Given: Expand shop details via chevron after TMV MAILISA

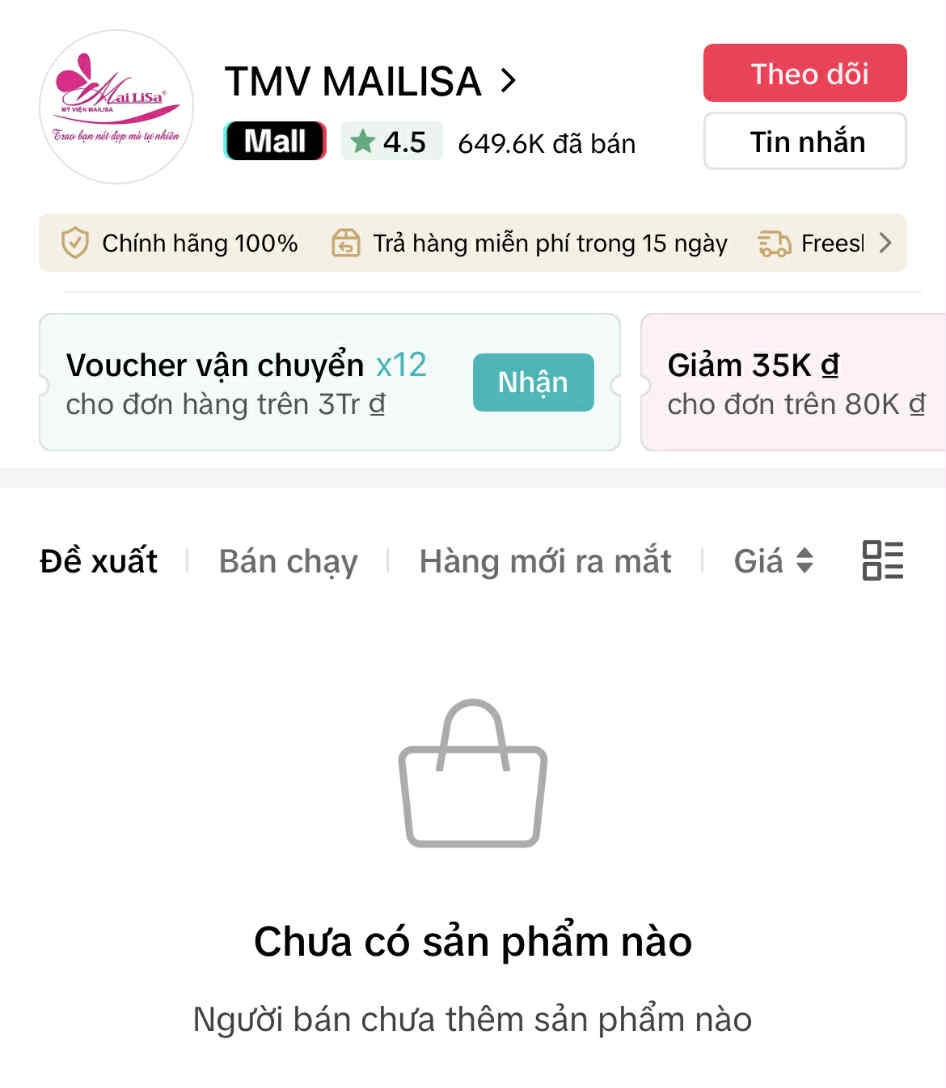Looking at the screenshot, I should (x=510, y=79).
